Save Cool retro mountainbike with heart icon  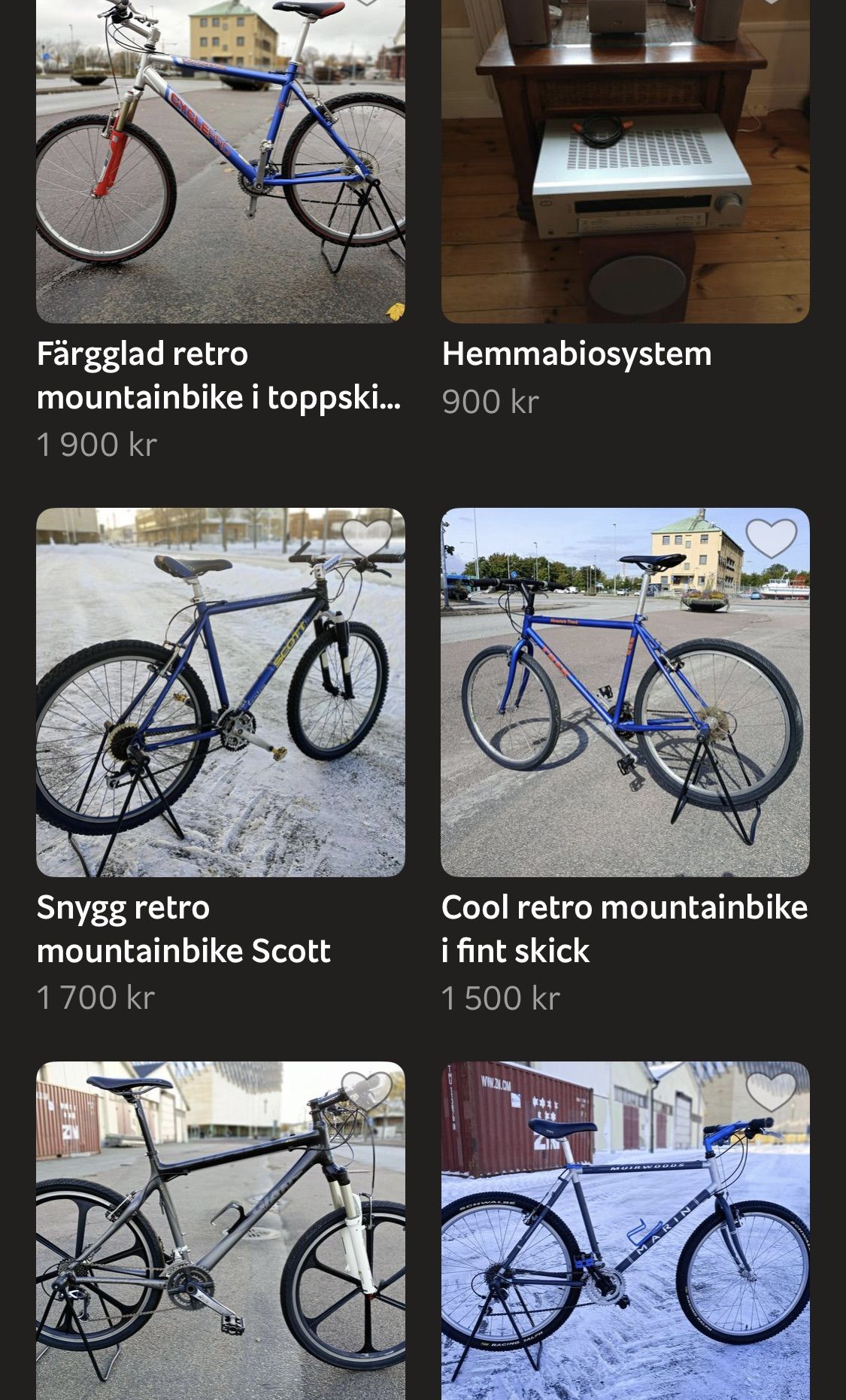pyautogui.click(x=771, y=539)
